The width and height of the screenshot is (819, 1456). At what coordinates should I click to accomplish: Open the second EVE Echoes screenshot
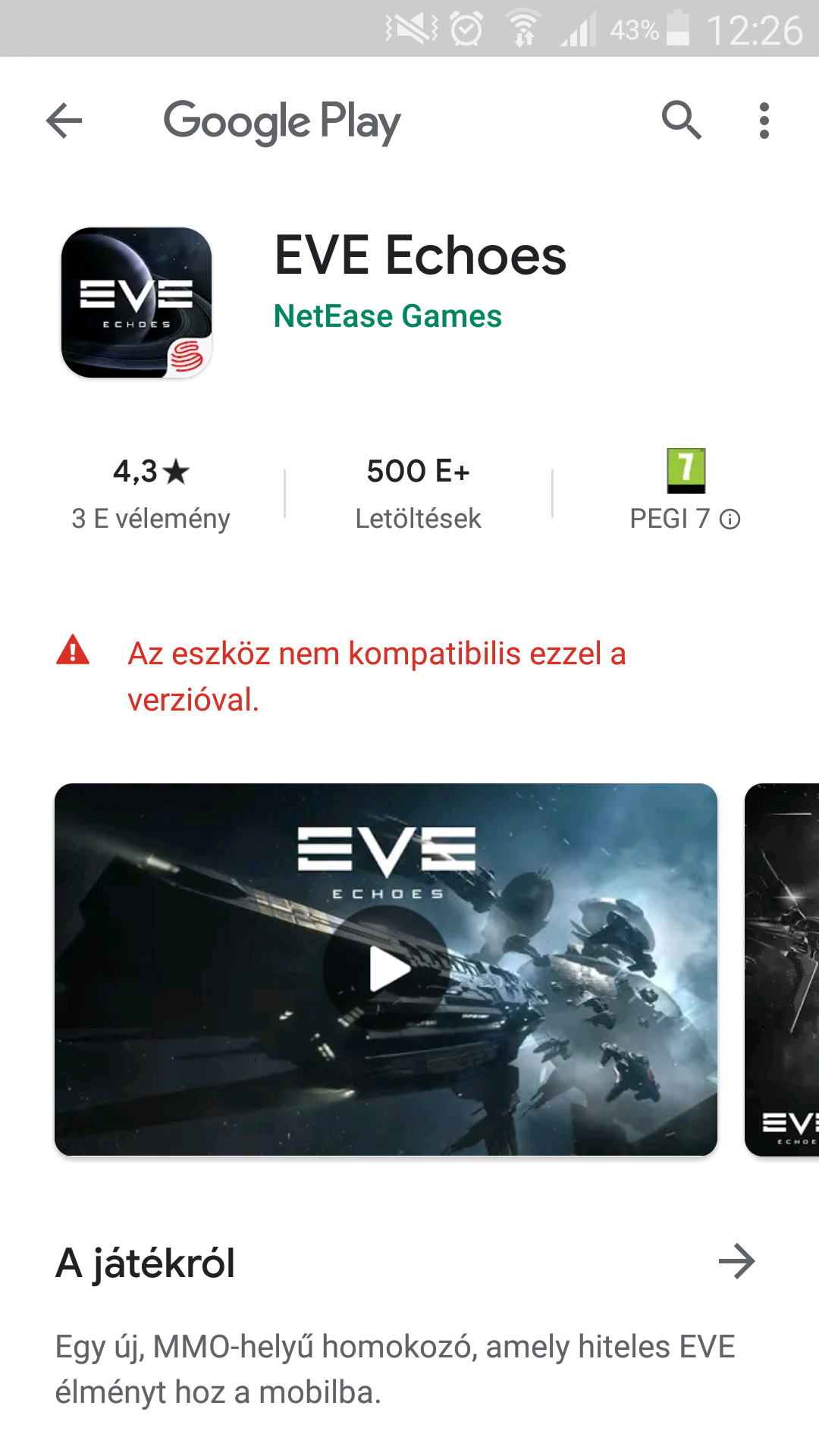pyautogui.click(x=783, y=969)
